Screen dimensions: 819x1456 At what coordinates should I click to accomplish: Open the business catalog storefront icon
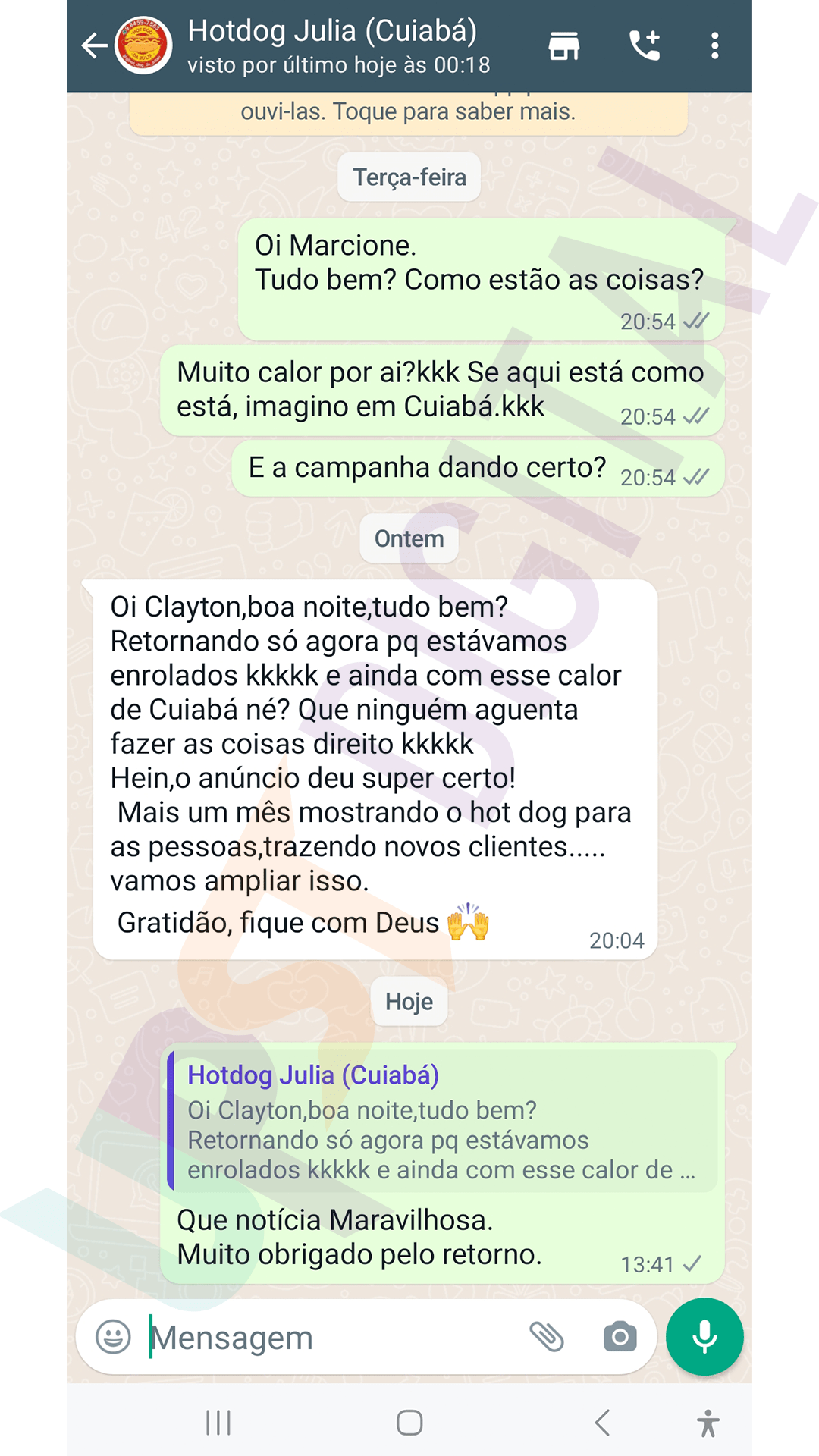pos(564,45)
